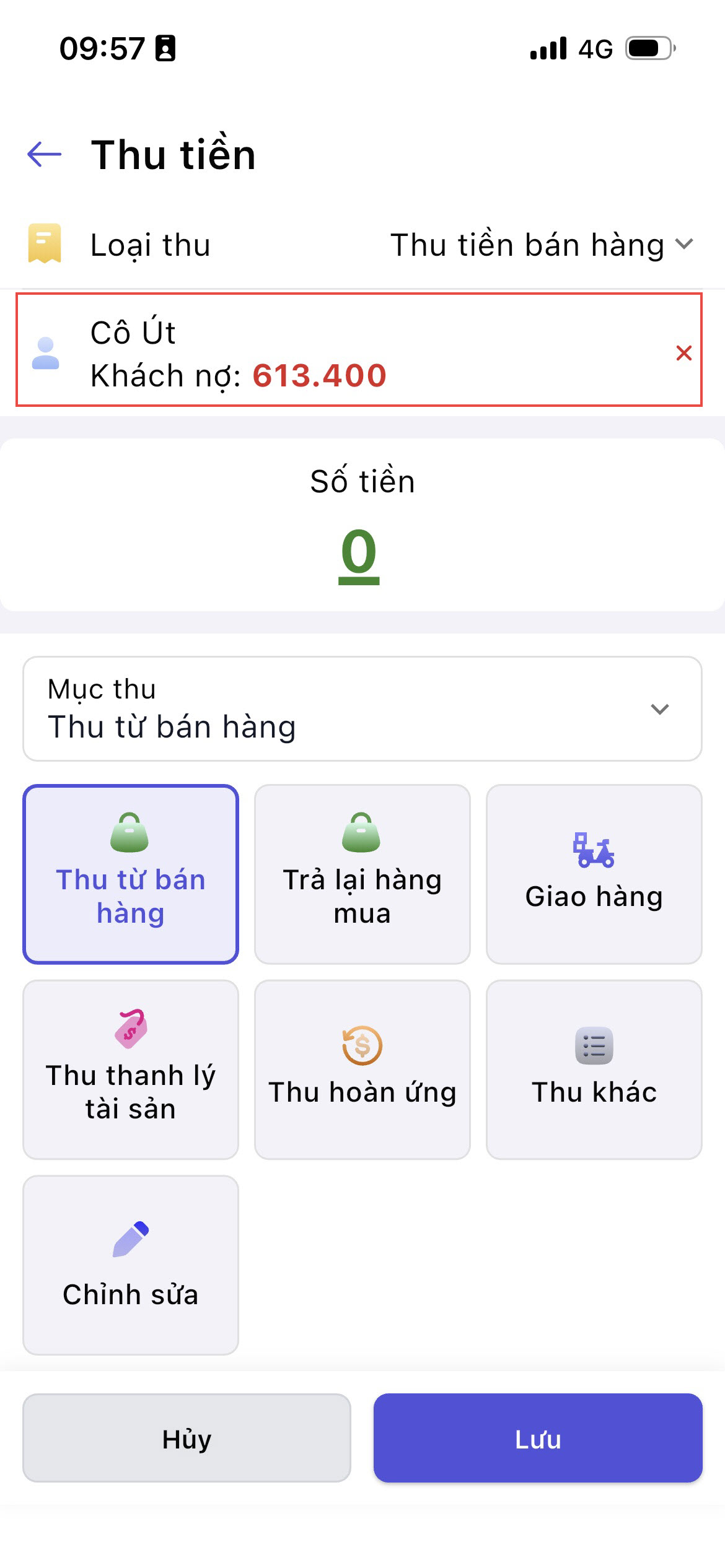Select Thu thanh lý tài sản

(x=131, y=1069)
